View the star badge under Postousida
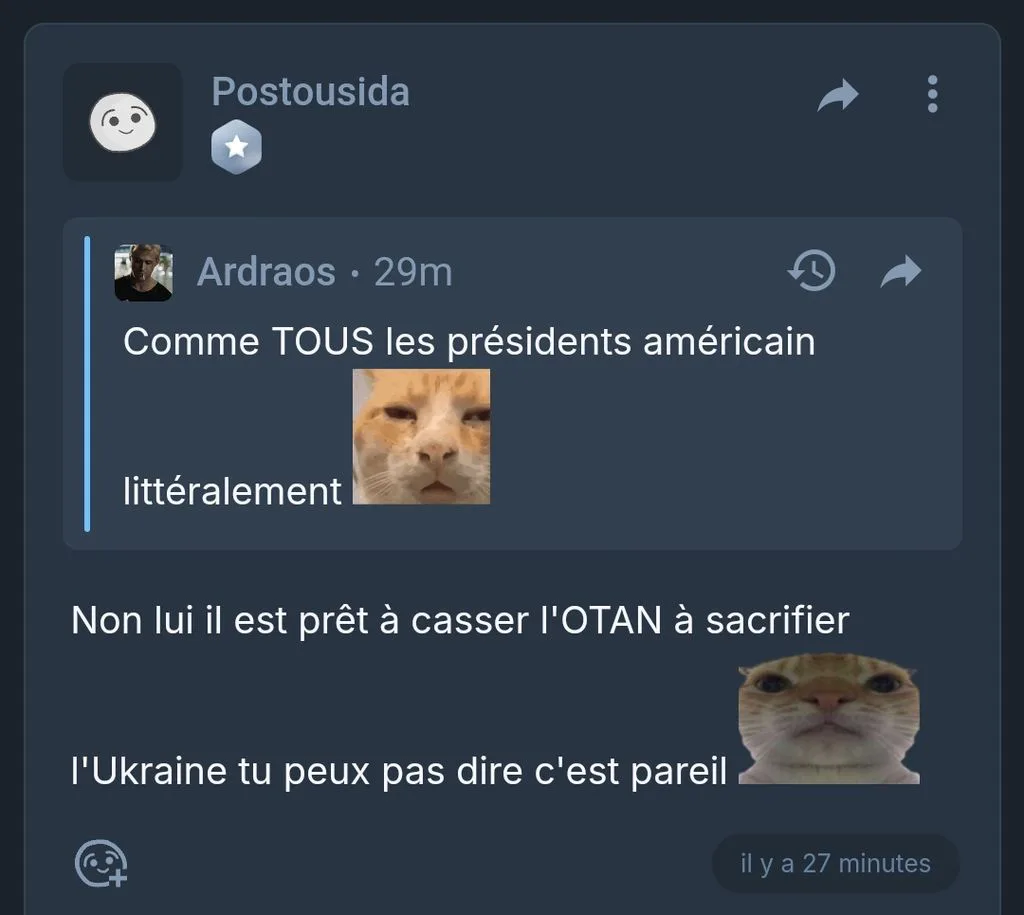Viewport: 1024px width, 915px height. [236, 147]
